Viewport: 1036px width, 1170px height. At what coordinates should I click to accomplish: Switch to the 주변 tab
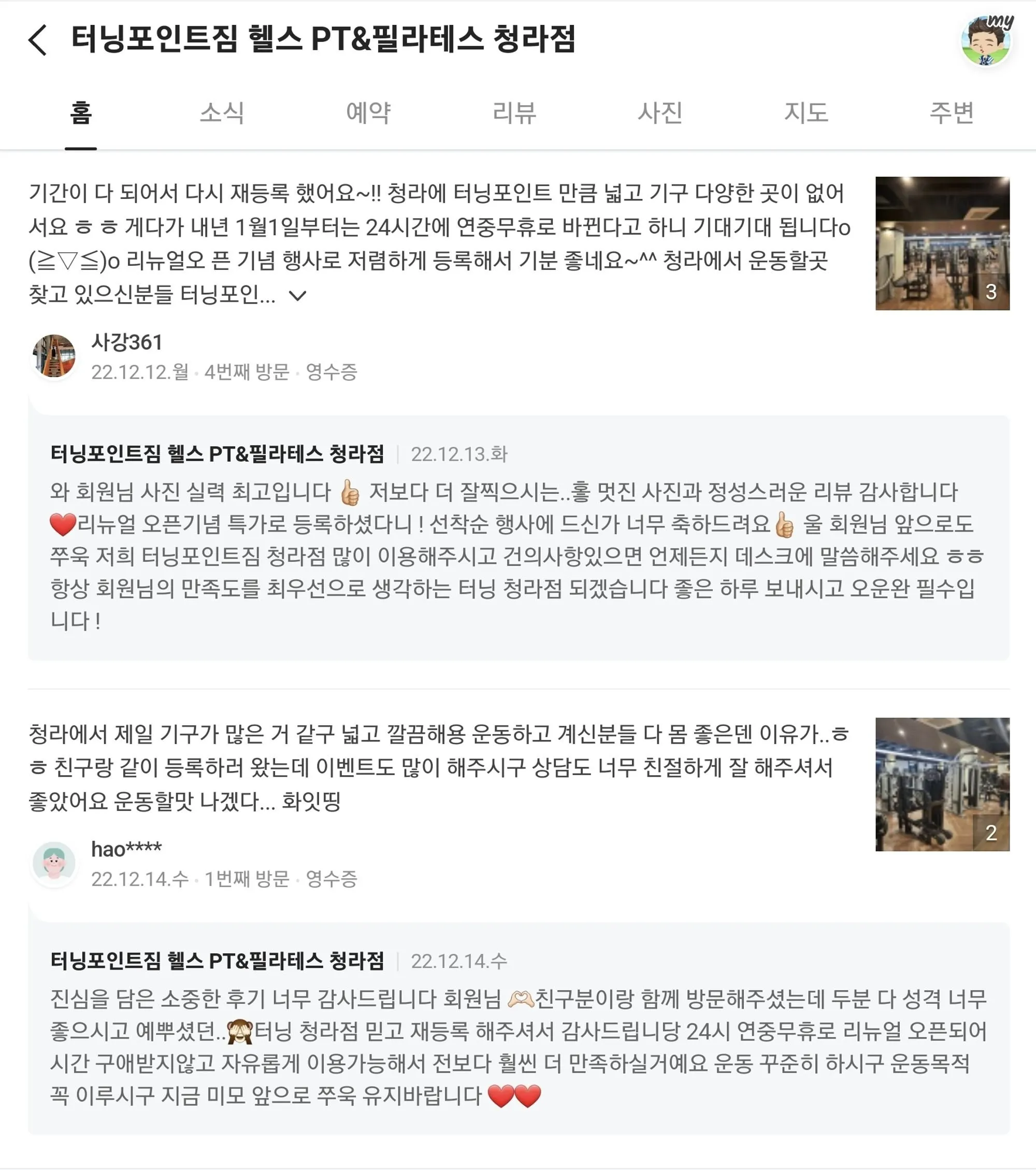coord(951,113)
